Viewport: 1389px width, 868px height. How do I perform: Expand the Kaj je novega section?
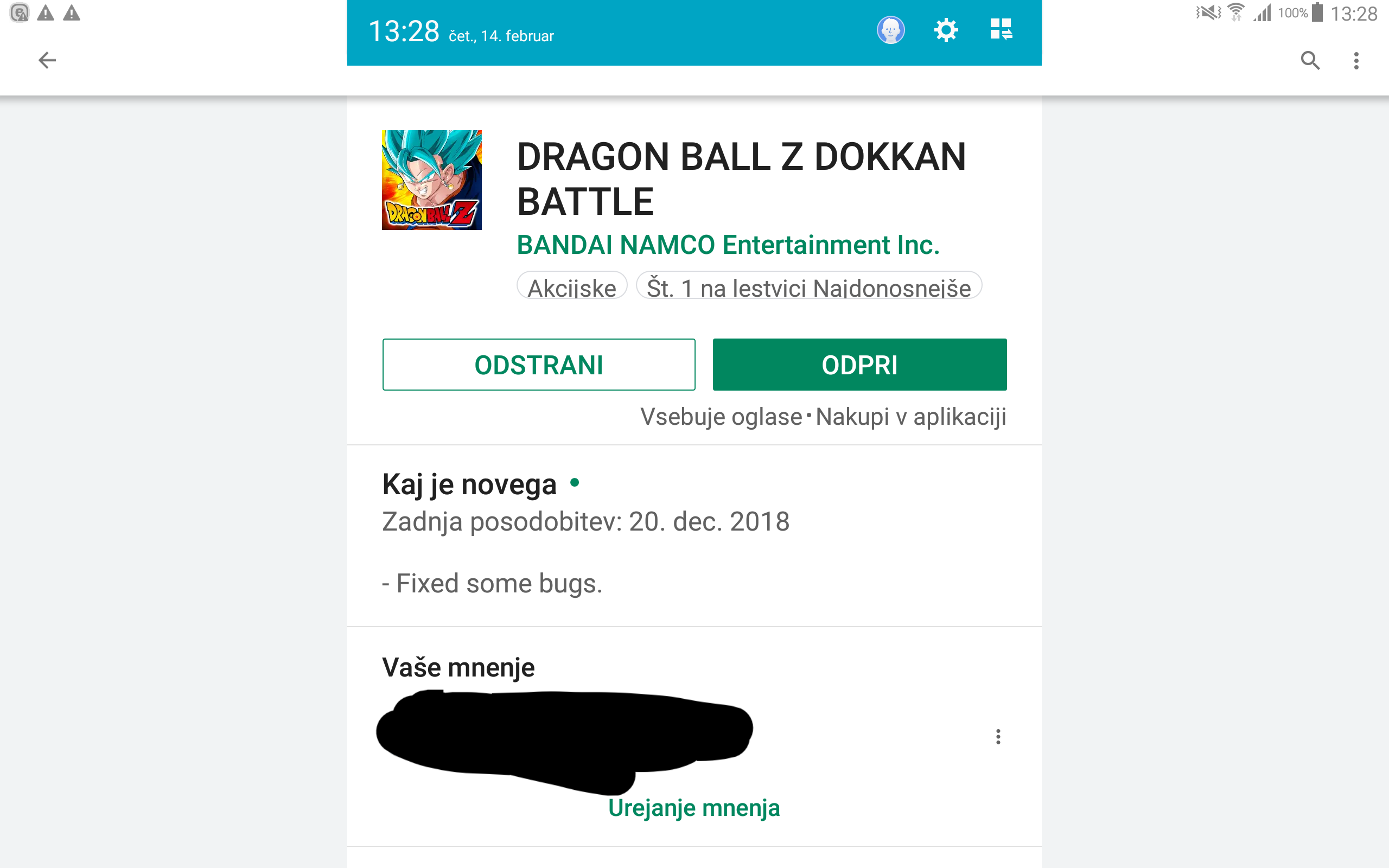pyautogui.click(x=469, y=484)
